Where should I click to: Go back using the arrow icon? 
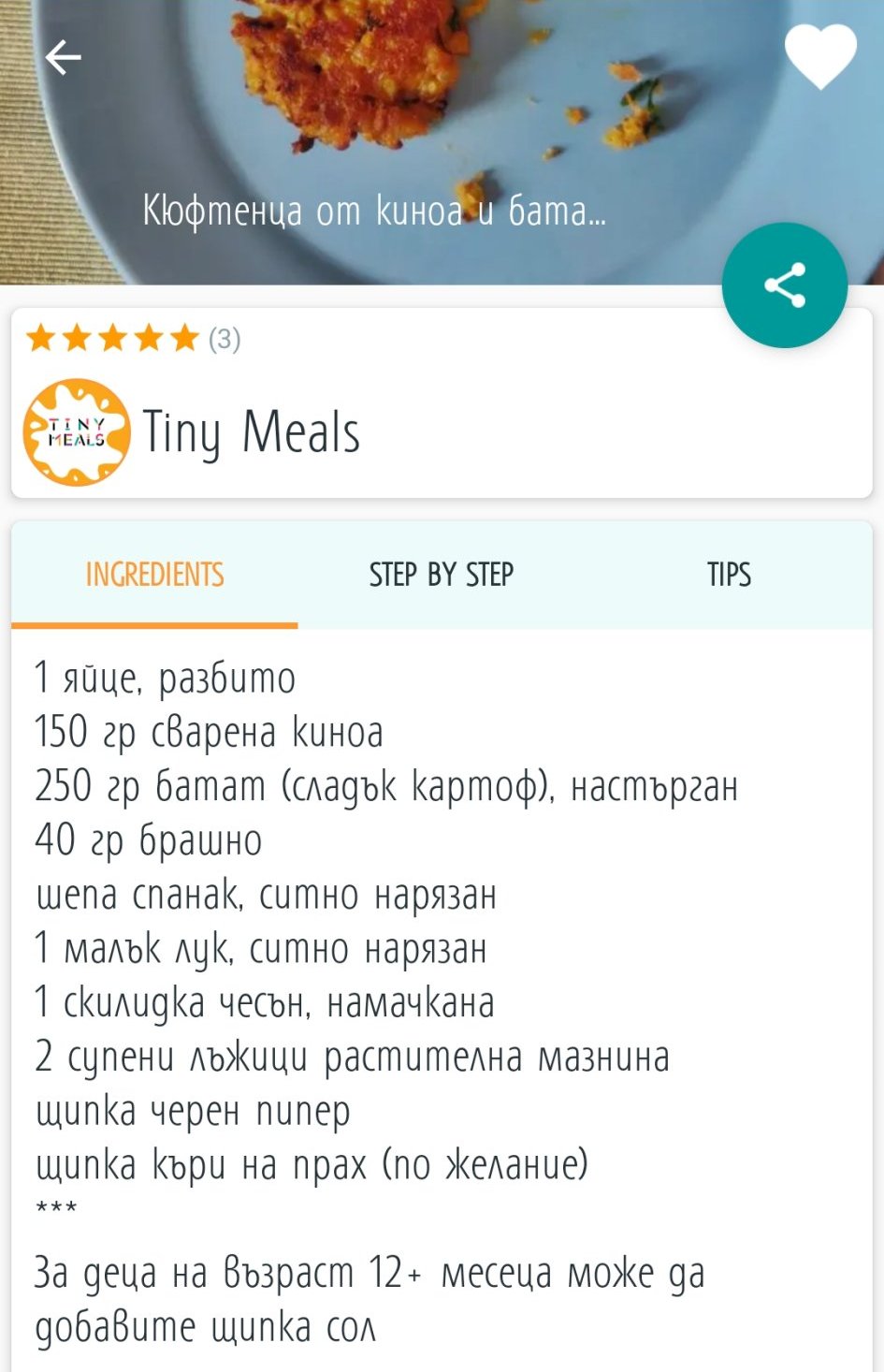coord(64,58)
